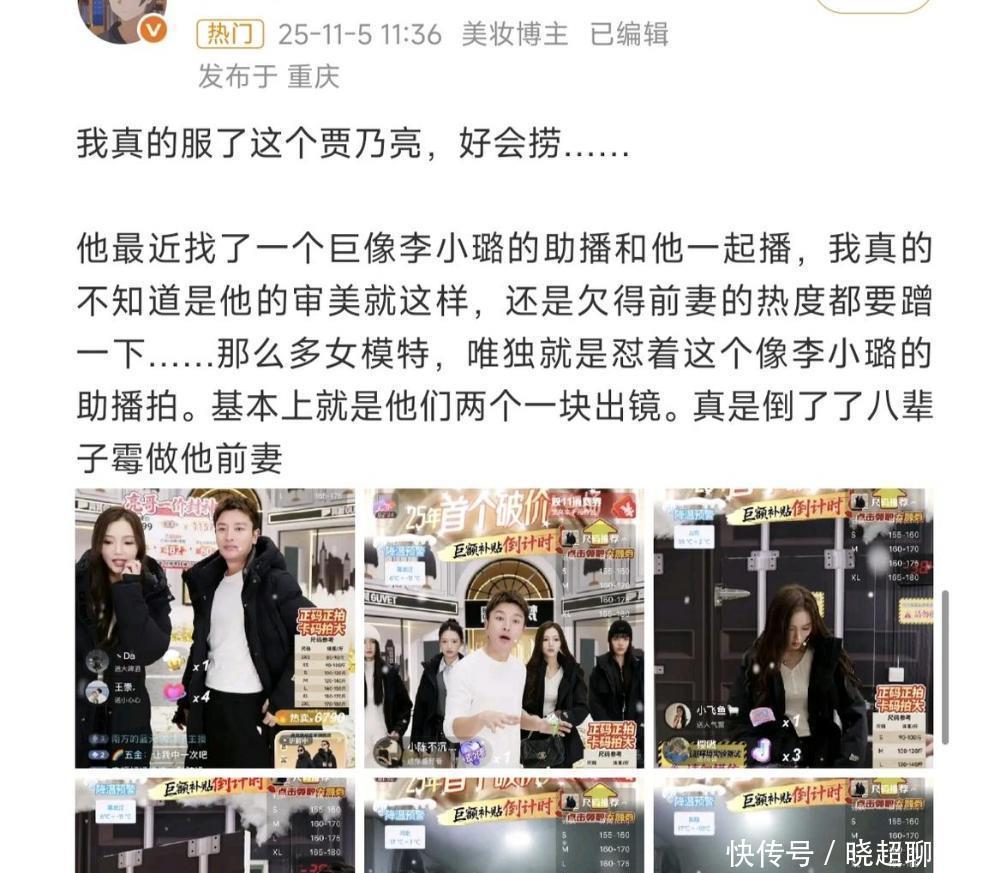Tap the follow button beside the username
Viewport: 1000px width, 873px height.
(x=873, y=5)
